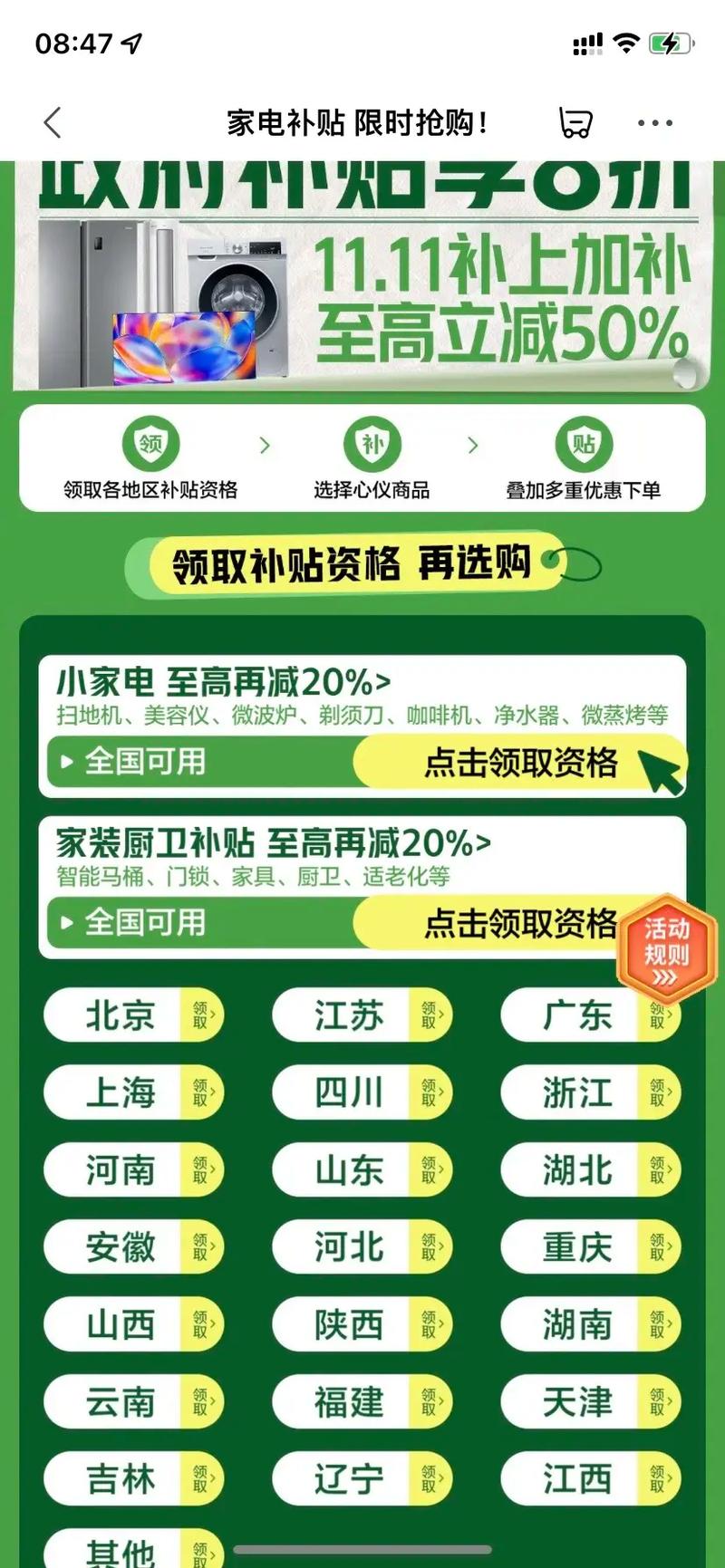This screenshot has width=725, height=1568.
Task: Claim subsidy for 浙江
Action: [590, 1092]
